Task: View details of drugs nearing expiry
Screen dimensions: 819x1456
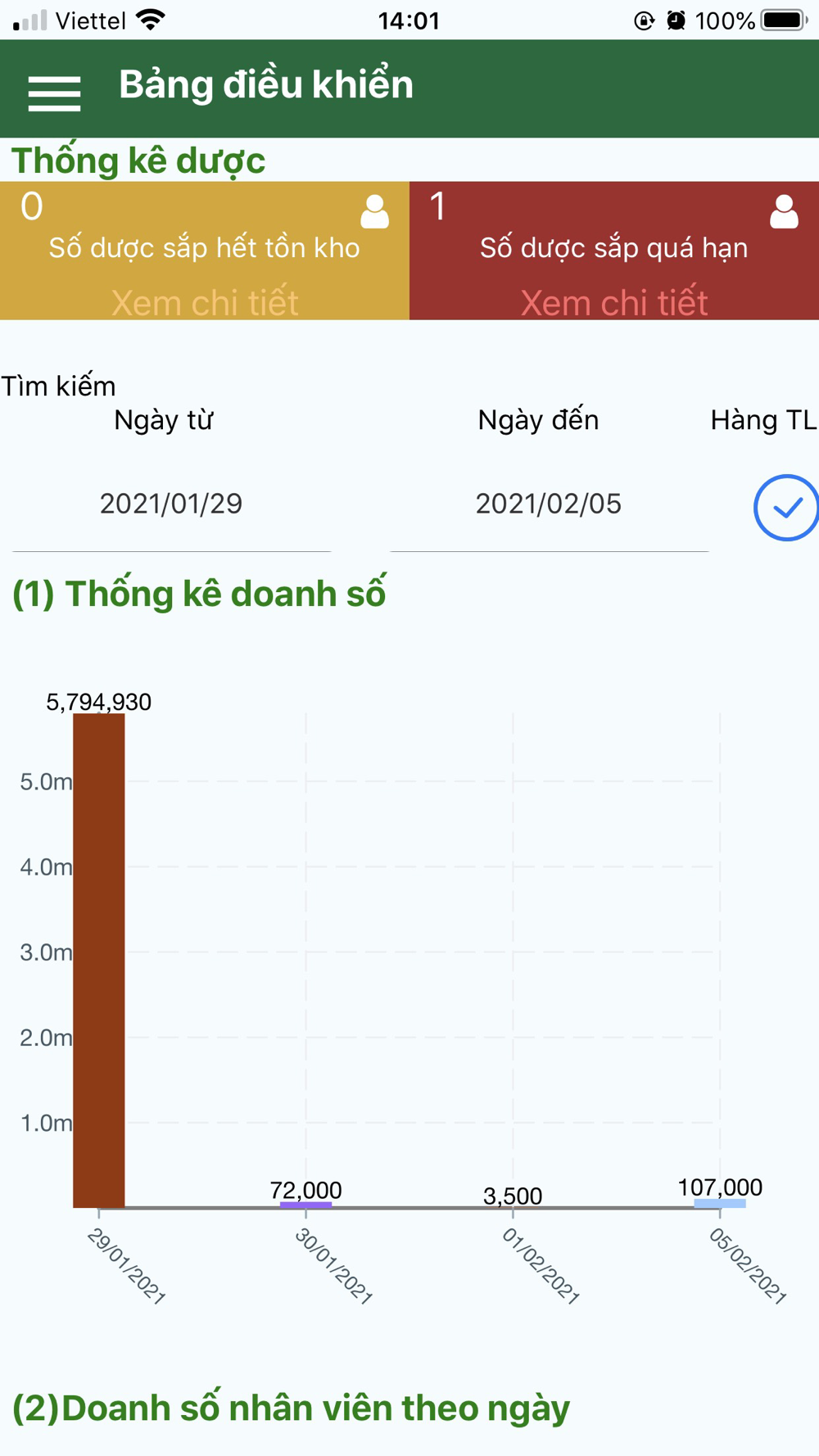Action: (614, 303)
